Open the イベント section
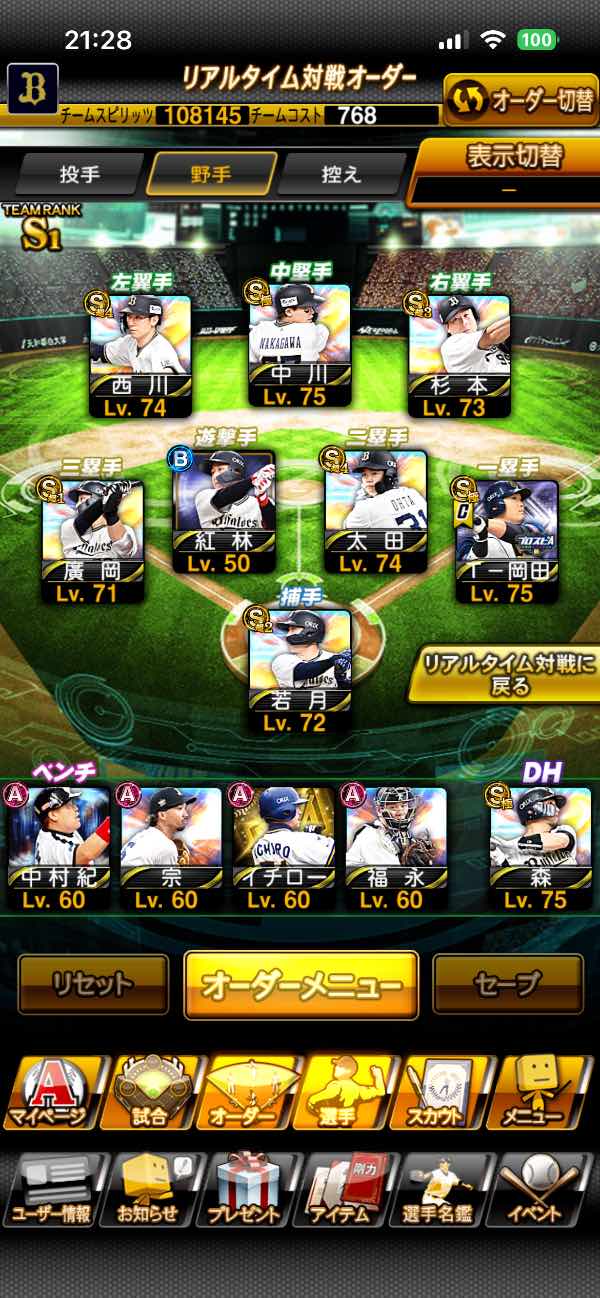 click(543, 1188)
